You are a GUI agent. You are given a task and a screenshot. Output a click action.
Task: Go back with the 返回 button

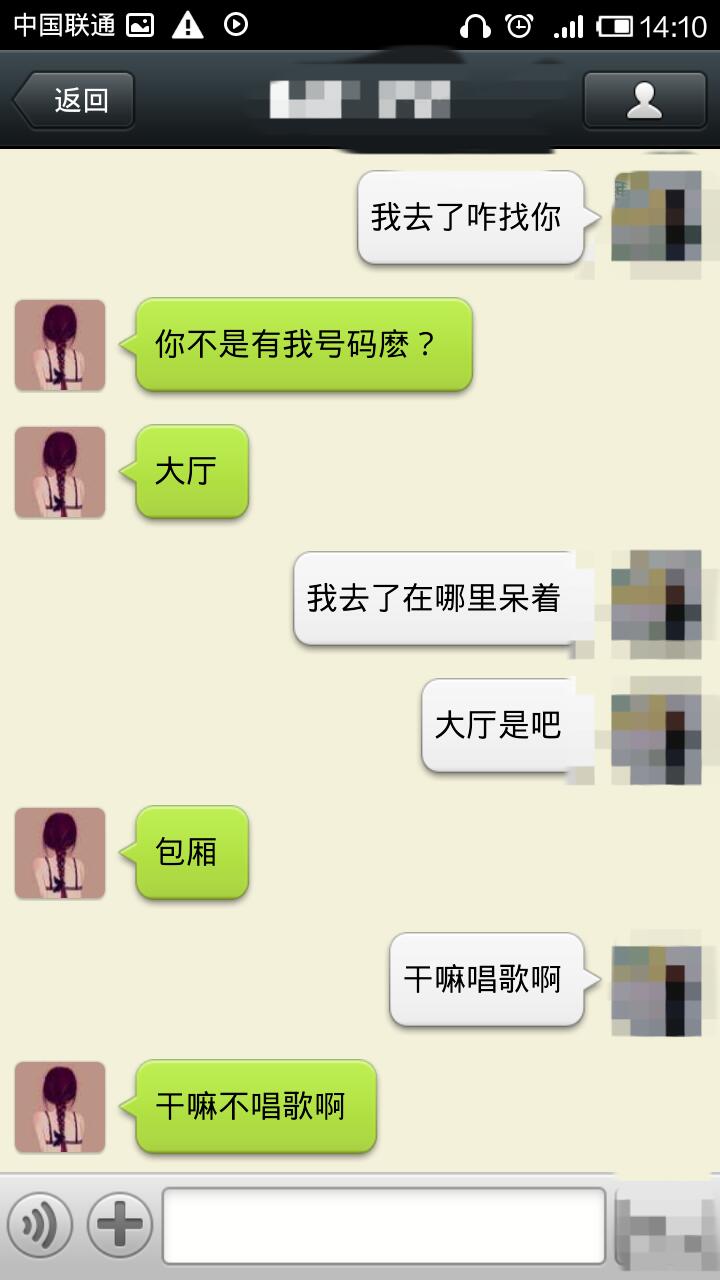75,100
